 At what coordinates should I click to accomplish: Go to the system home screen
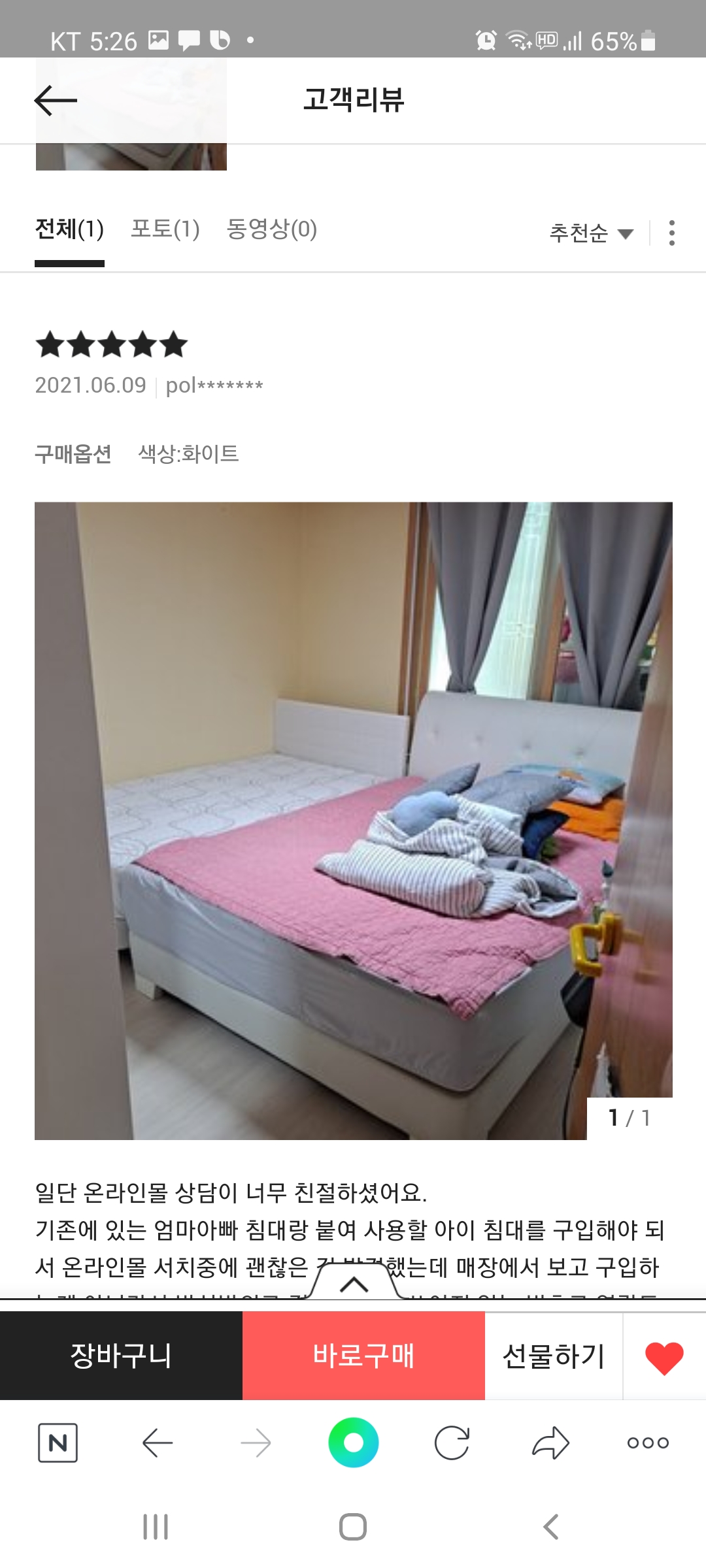click(x=353, y=1527)
